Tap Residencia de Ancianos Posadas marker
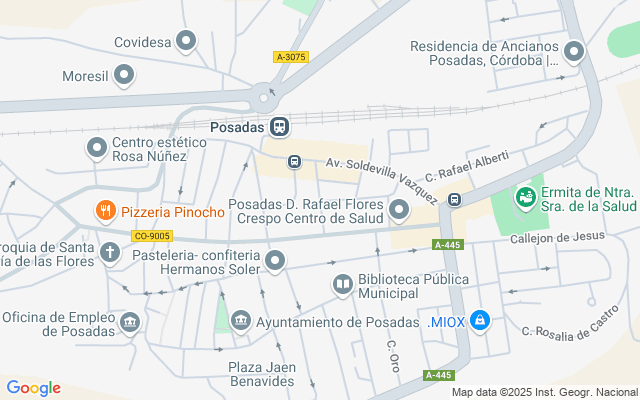 tap(574, 52)
